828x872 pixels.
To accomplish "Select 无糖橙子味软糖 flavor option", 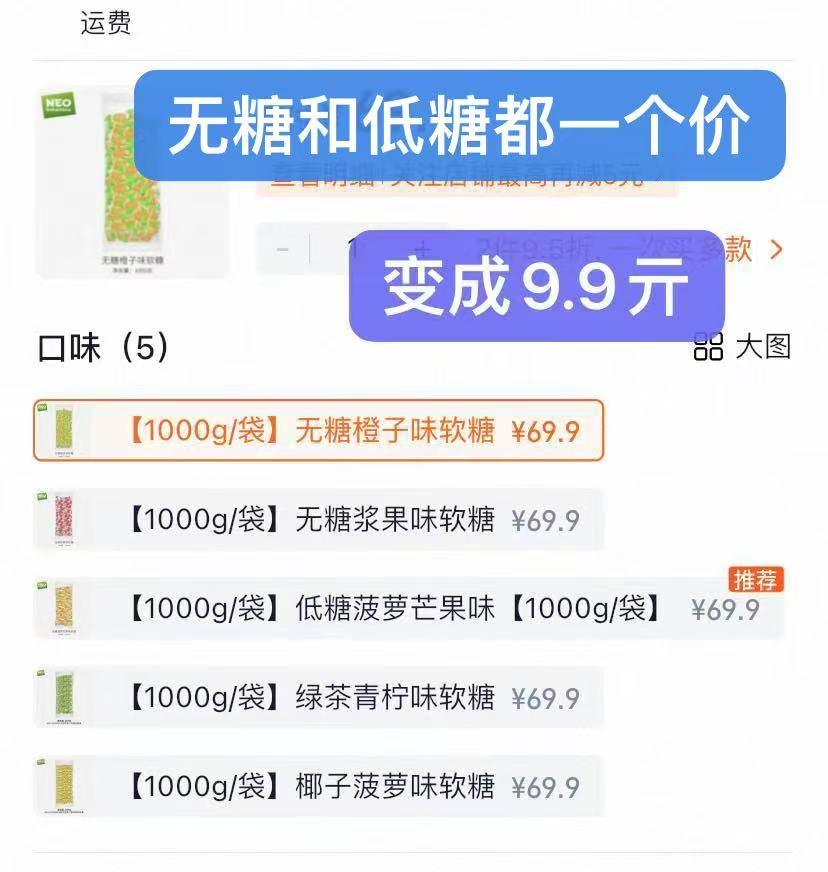I will click(318, 431).
